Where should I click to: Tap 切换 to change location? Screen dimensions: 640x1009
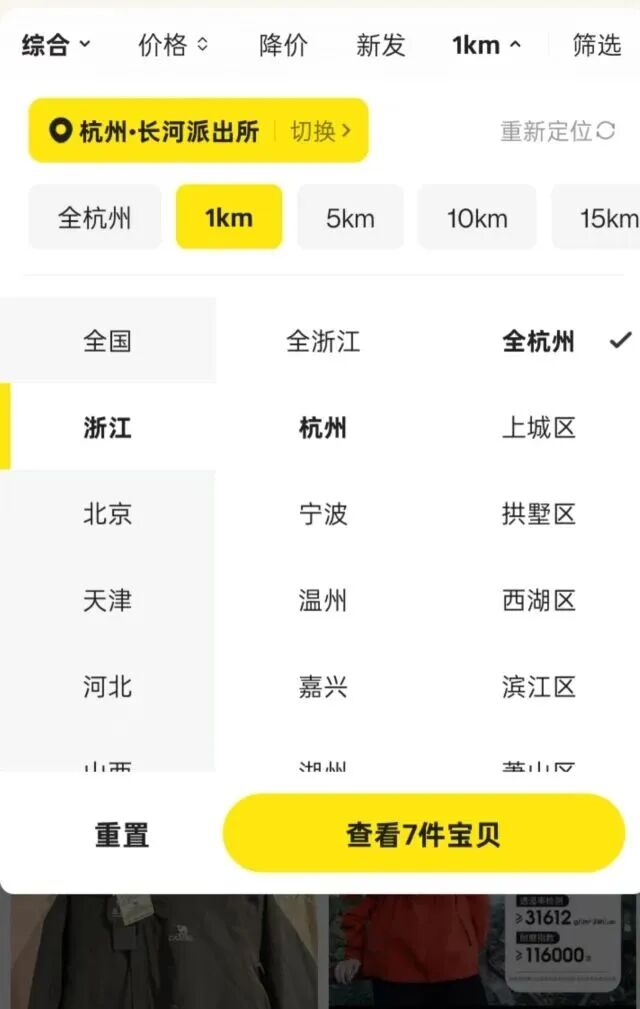(320, 130)
